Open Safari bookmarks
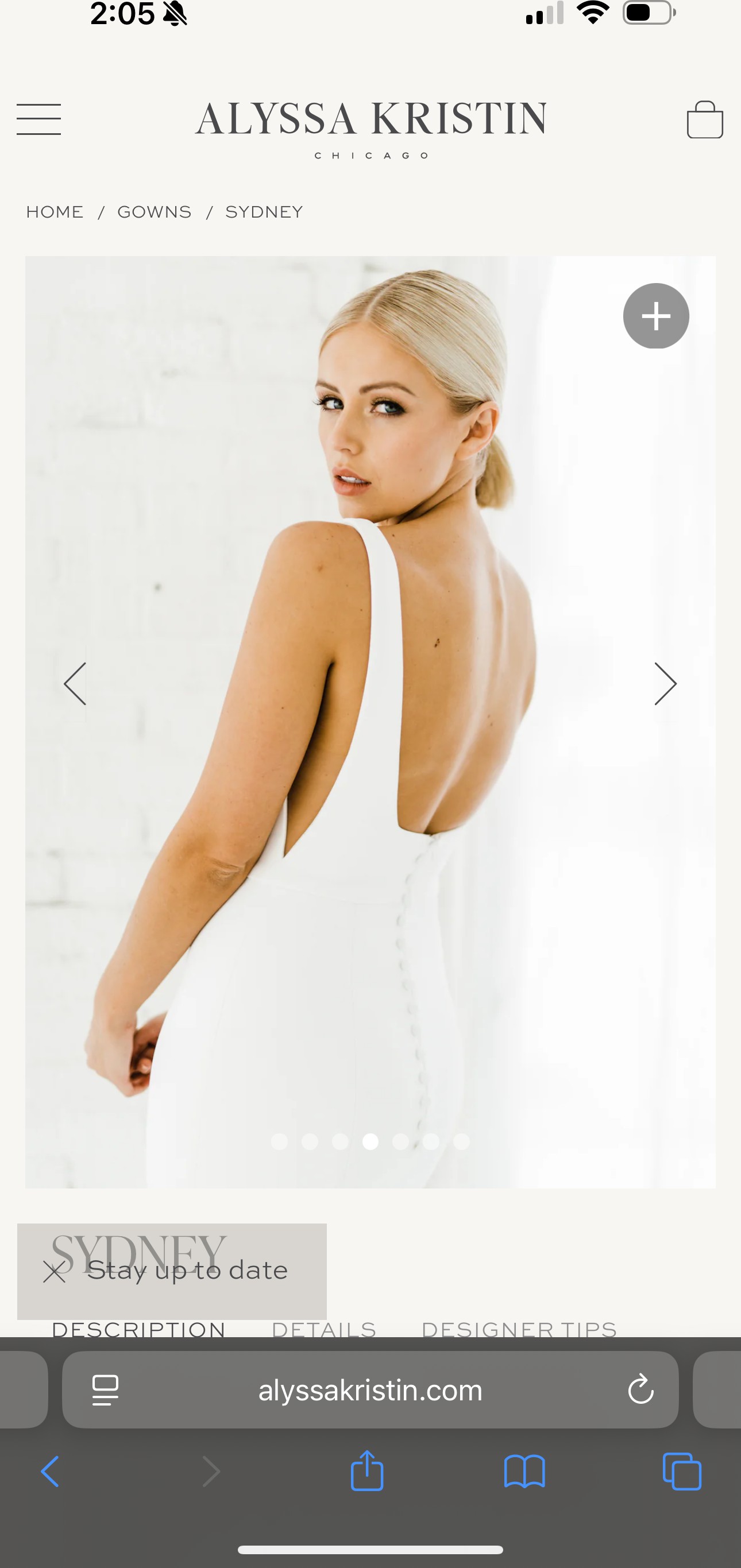The width and height of the screenshot is (741, 1568). [524, 1472]
